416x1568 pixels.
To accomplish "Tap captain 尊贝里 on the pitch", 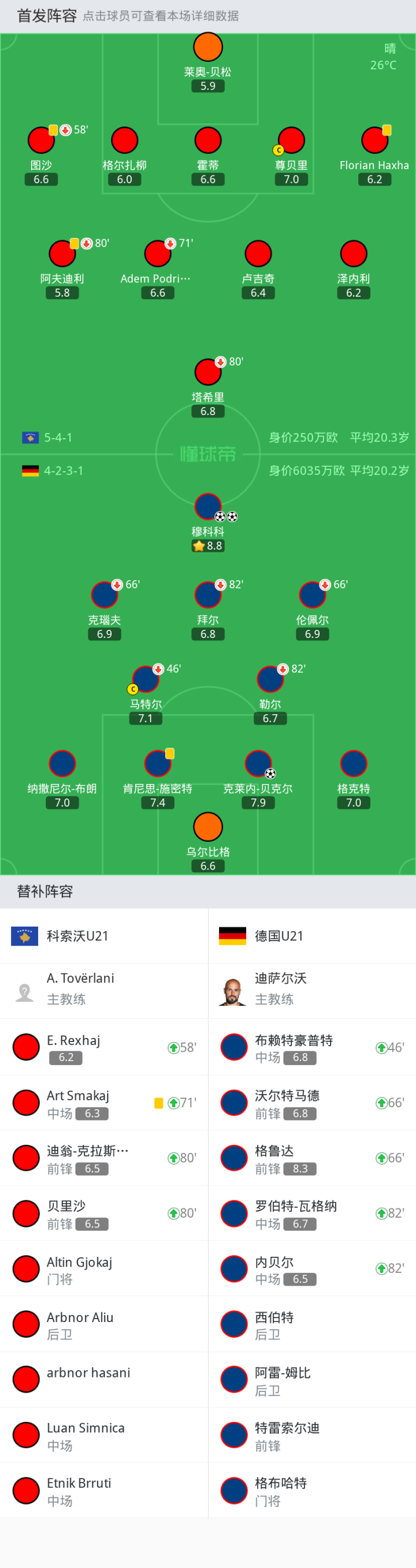I will (x=291, y=155).
